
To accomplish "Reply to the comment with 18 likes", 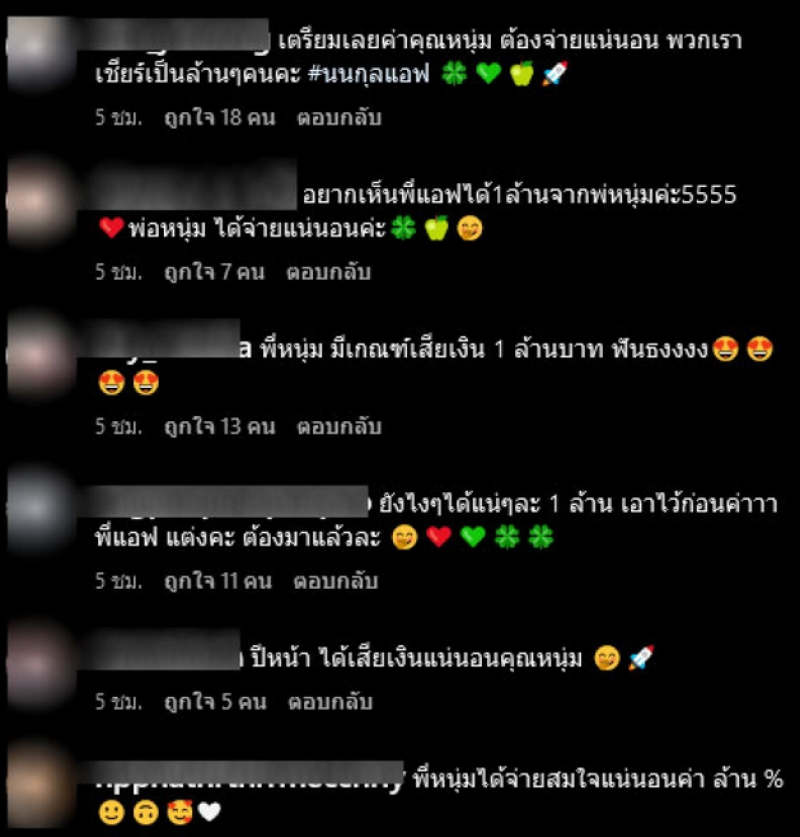I will (x=338, y=118).
